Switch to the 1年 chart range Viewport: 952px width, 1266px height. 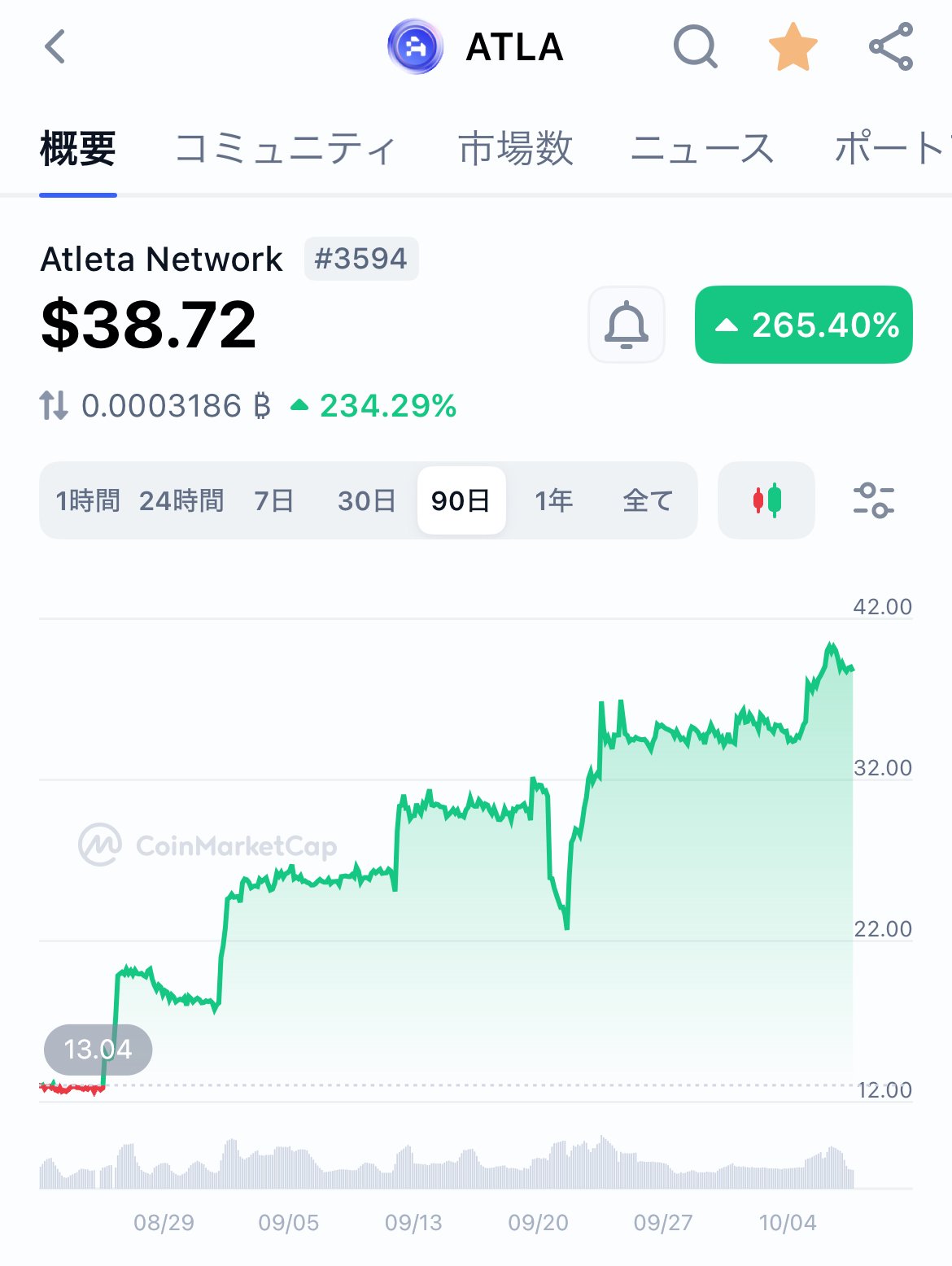(554, 500)
